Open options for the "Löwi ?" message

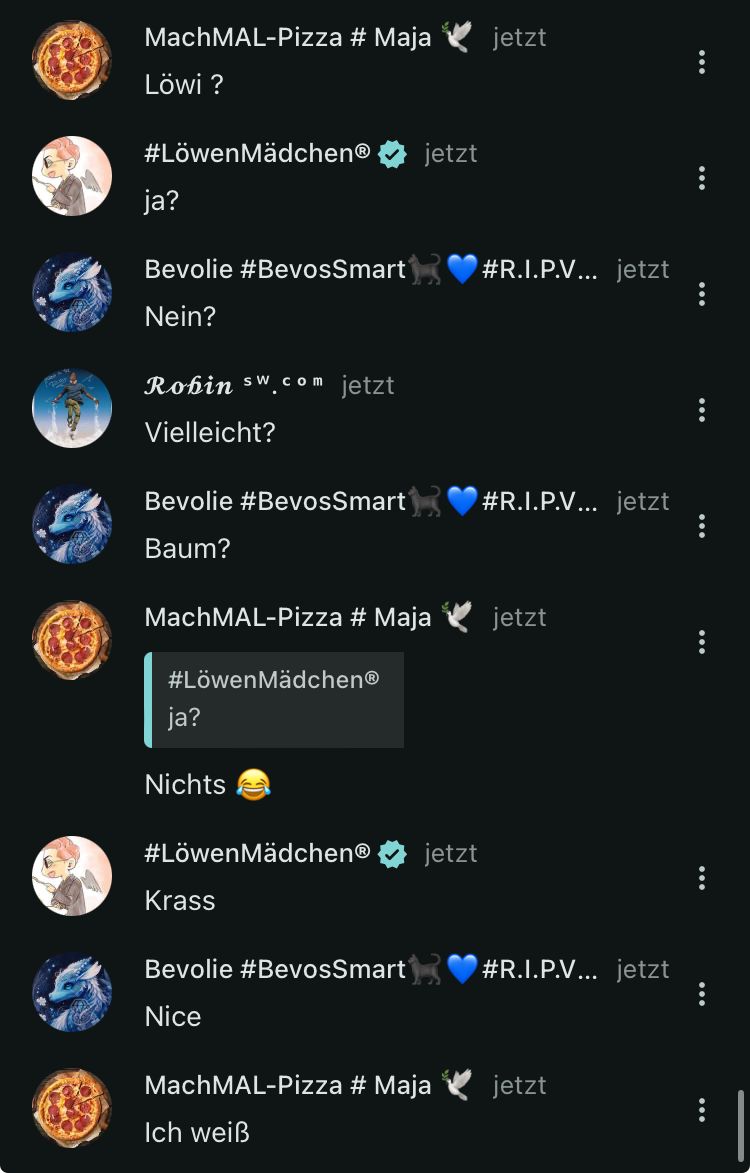(702, 62)
